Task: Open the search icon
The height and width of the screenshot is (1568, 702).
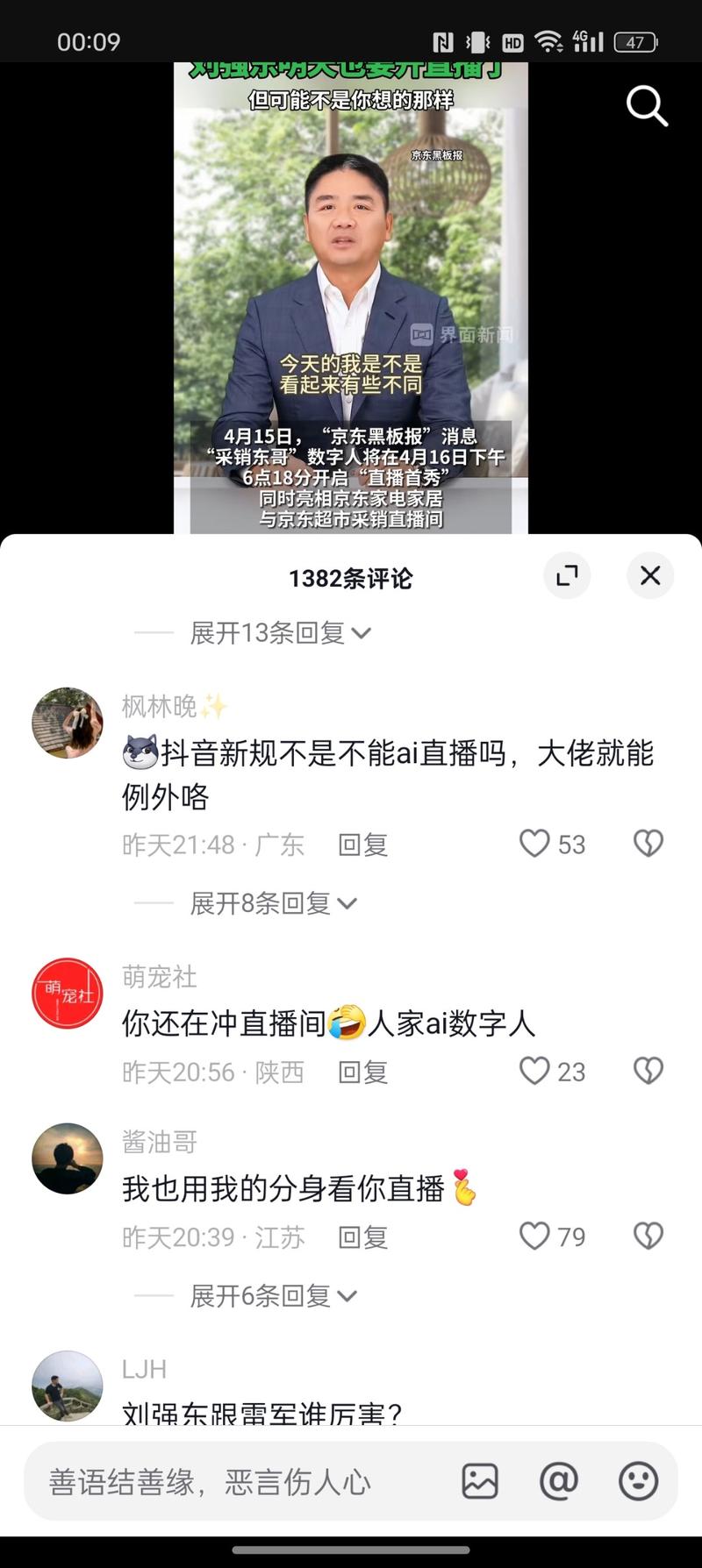Action: (648, 106)
